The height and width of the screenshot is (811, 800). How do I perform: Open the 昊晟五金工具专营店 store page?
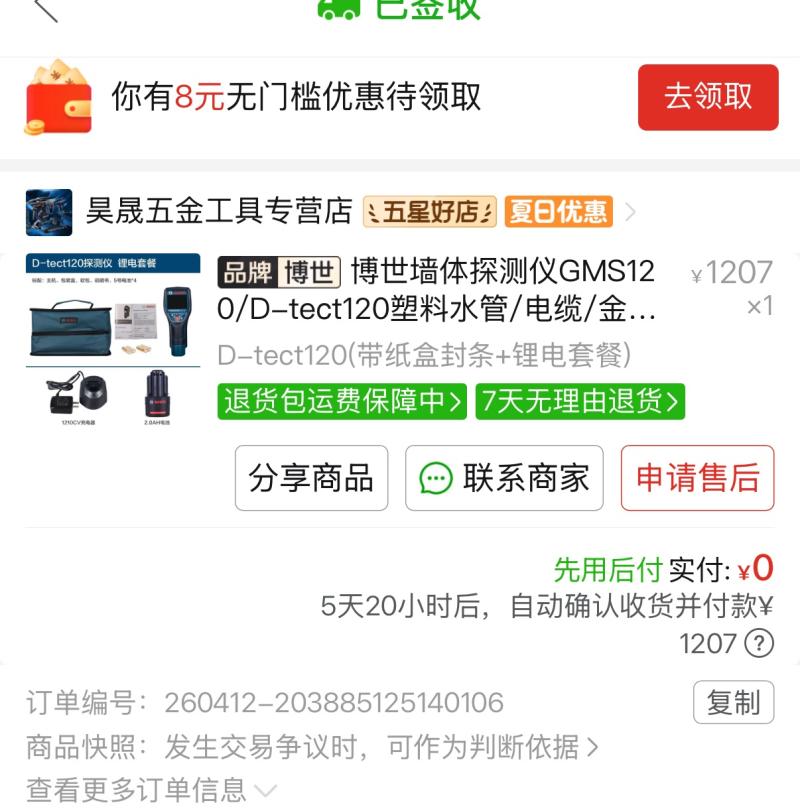pyautogui.click(x=219, y=212)
